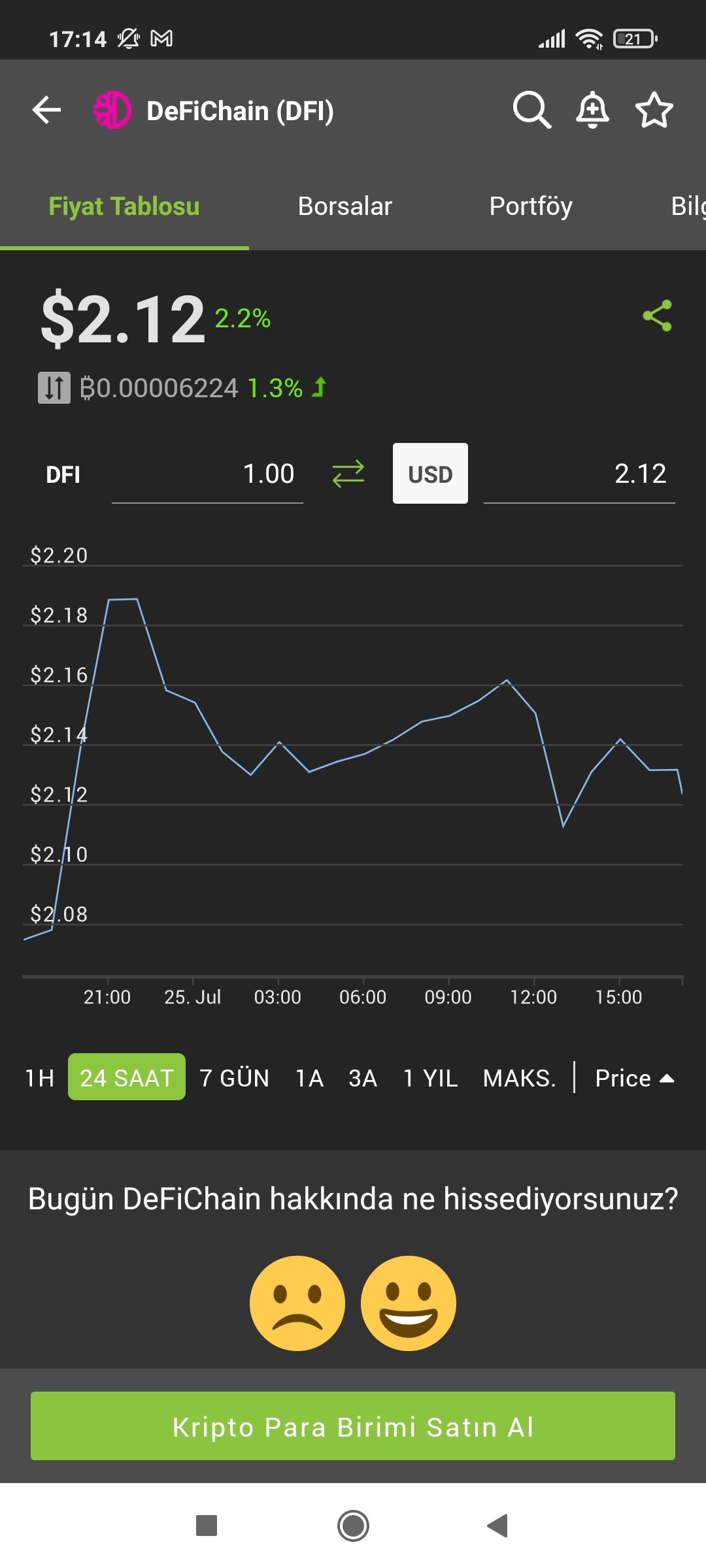
Task: Switch the chart to MAKS. range
Action: click(520, 1077)
